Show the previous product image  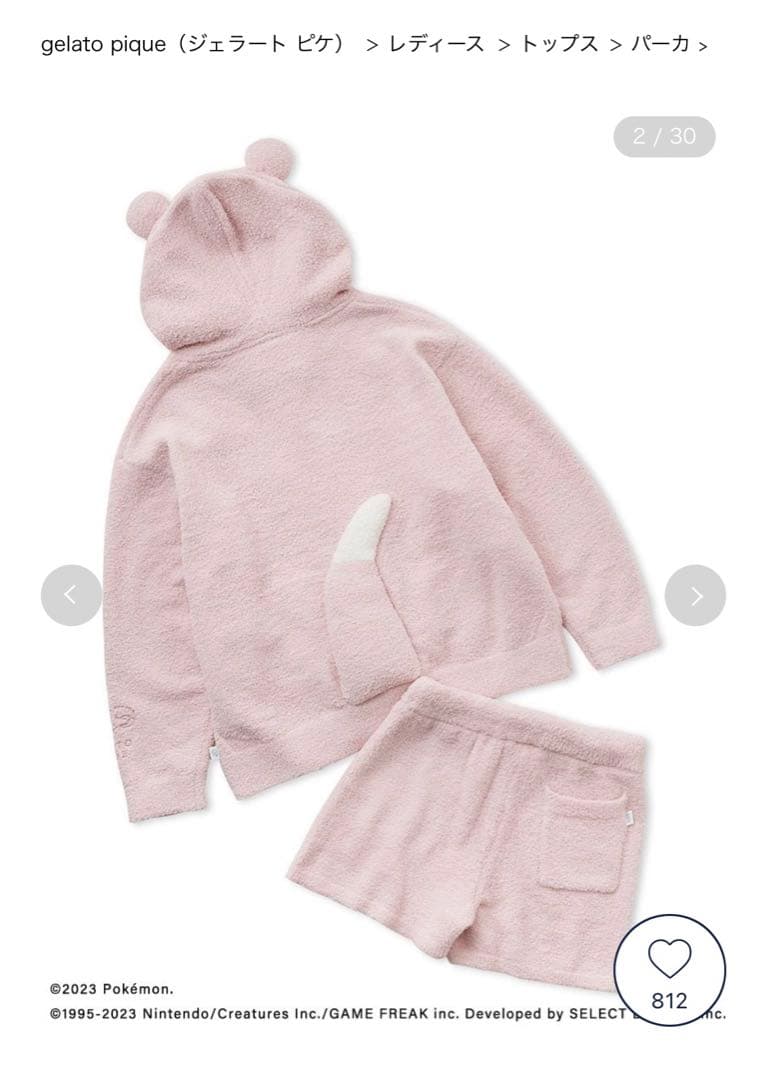click(x=71, y=596)
